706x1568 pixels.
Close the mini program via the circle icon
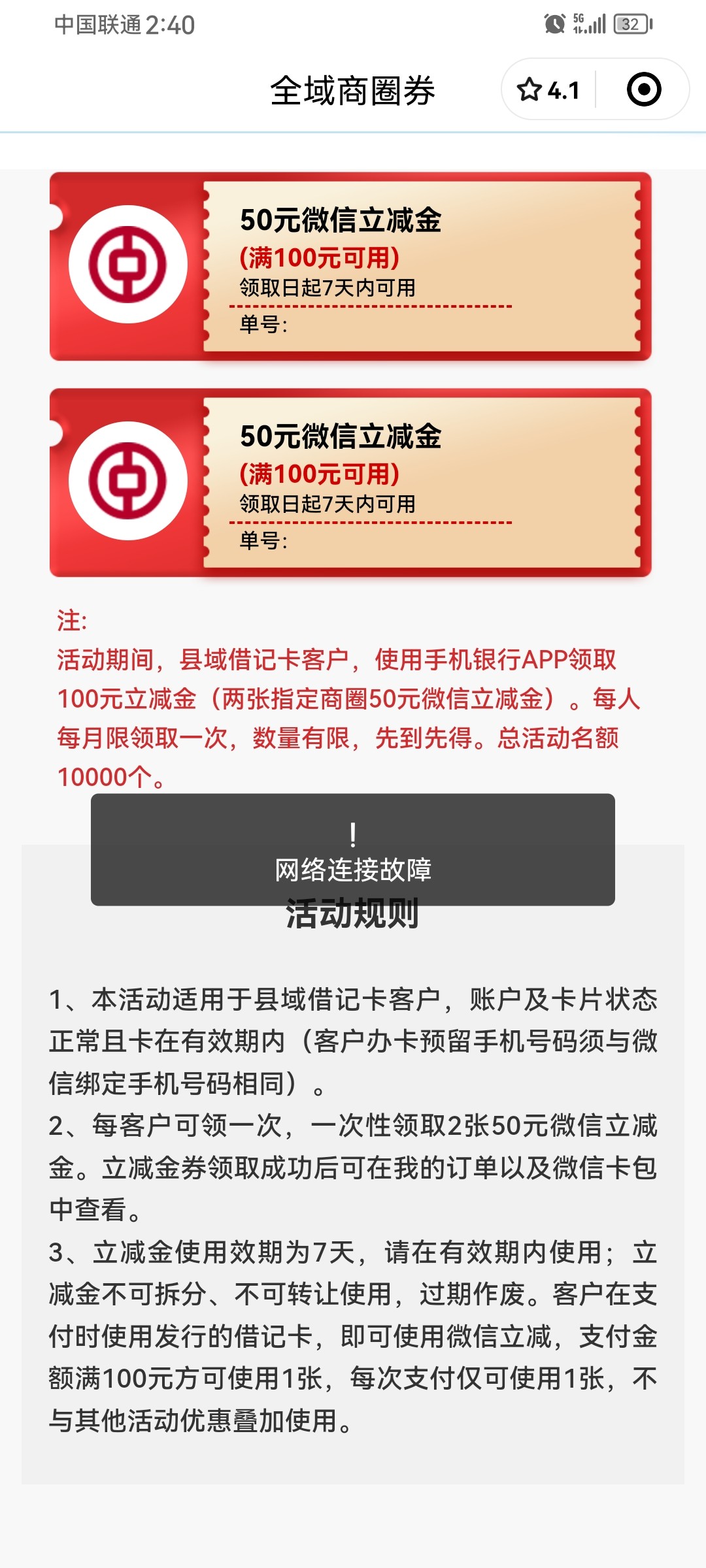[x=643, y=90]
